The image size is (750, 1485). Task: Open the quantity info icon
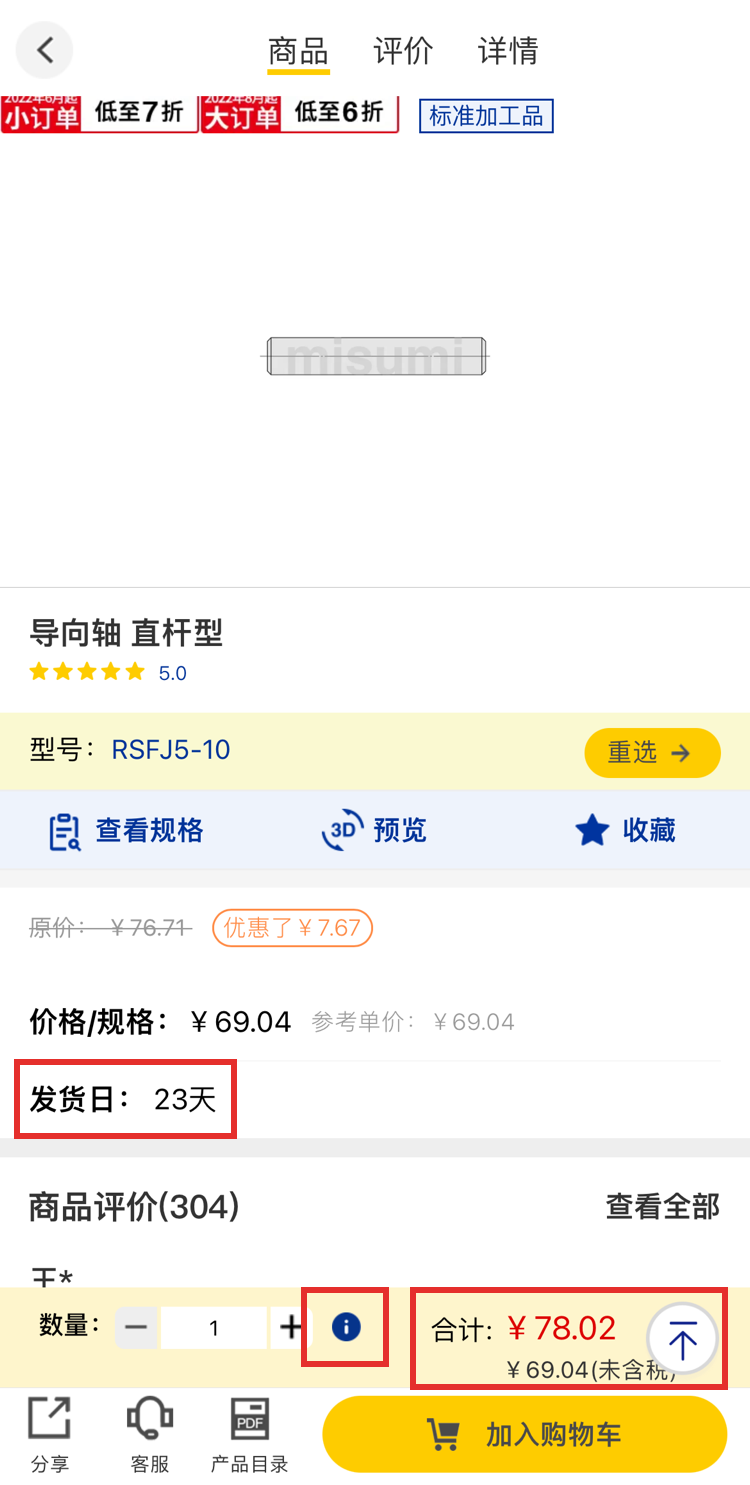click(346, 1327)
